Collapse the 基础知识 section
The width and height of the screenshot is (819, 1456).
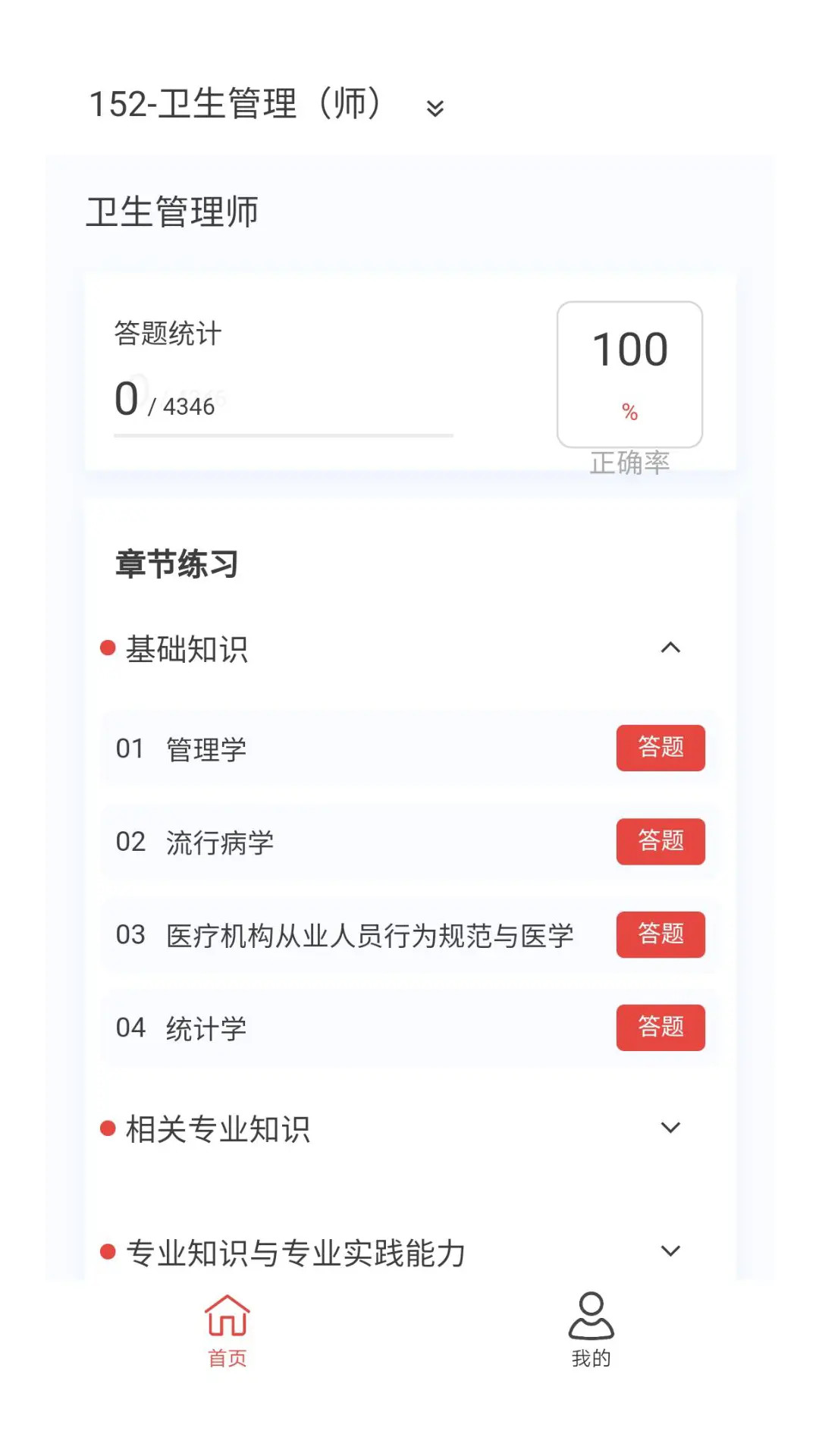672,649
